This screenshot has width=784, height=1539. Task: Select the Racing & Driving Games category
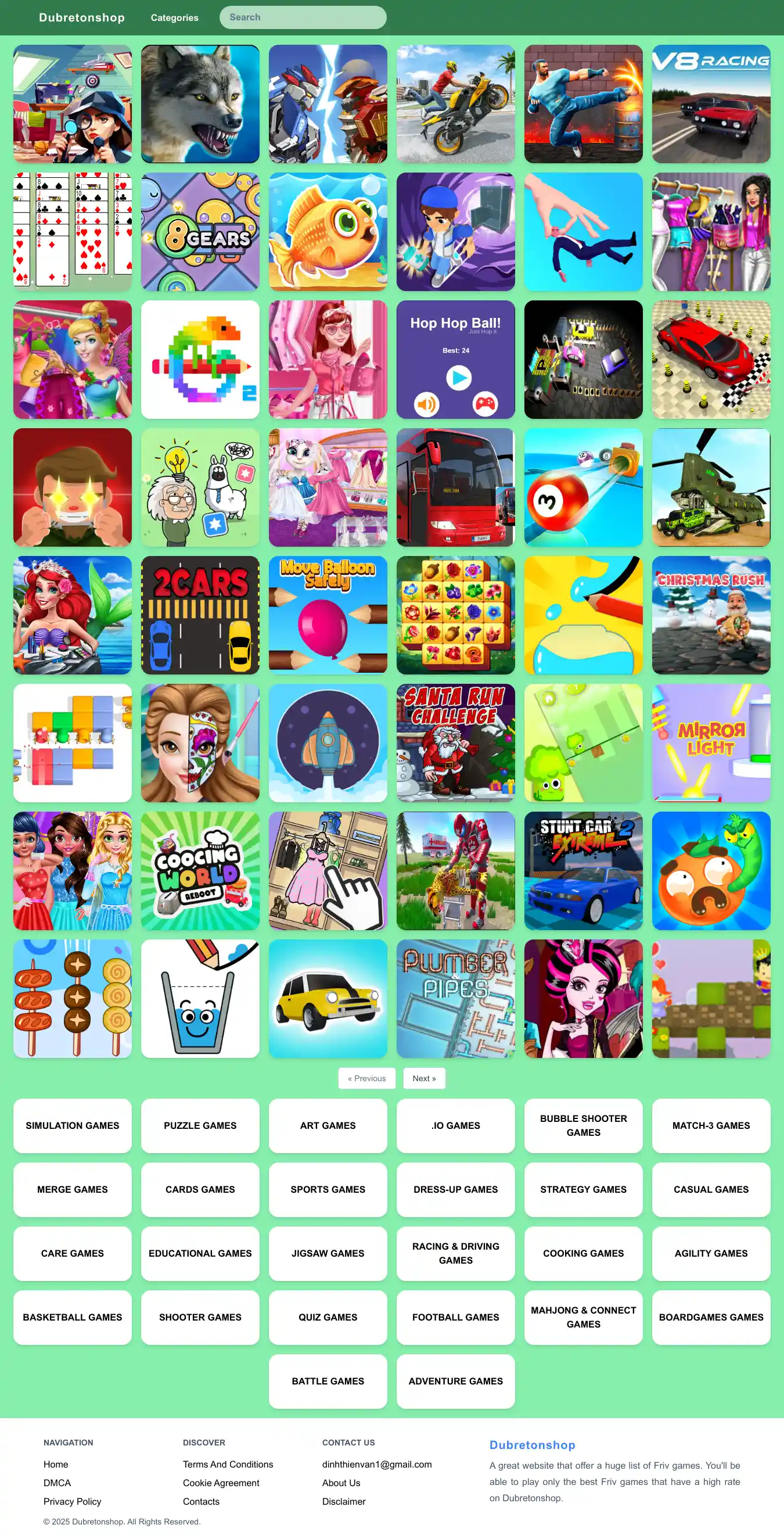(x=455, y=1253)
